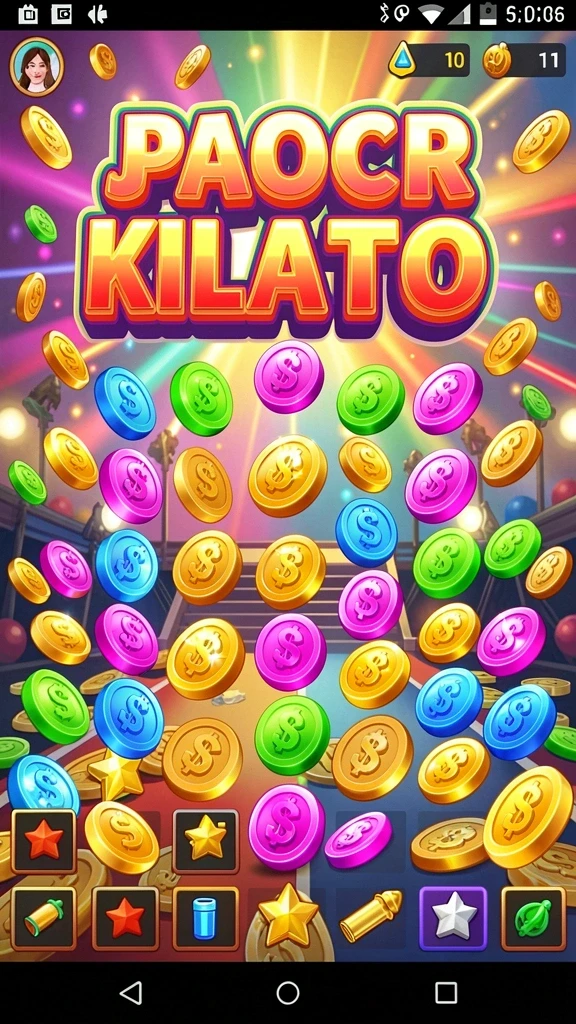Screen dimensions: 576x1024
Task: Use the red star booster beside the blue canister
Action: pos(125,918)
